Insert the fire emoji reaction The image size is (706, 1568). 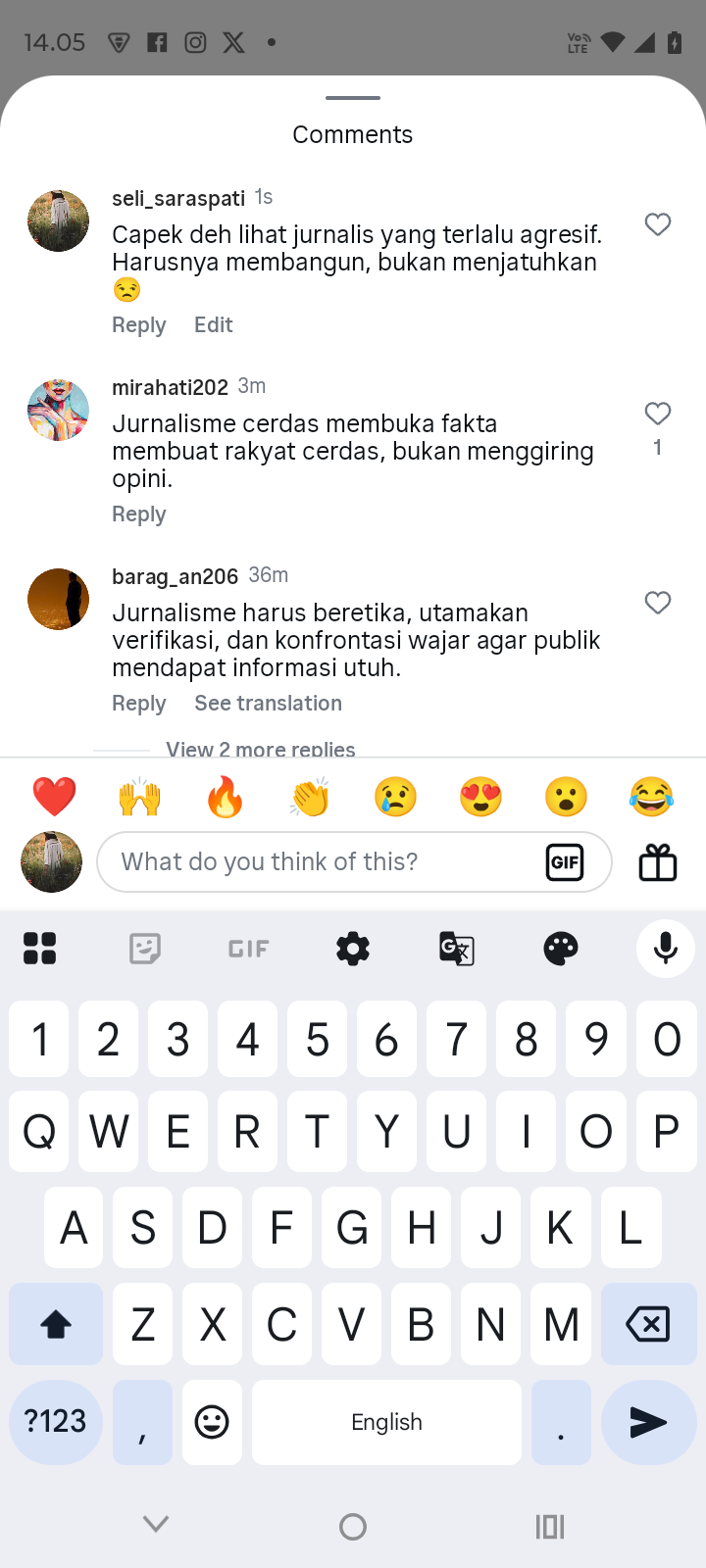coord(225,797)
